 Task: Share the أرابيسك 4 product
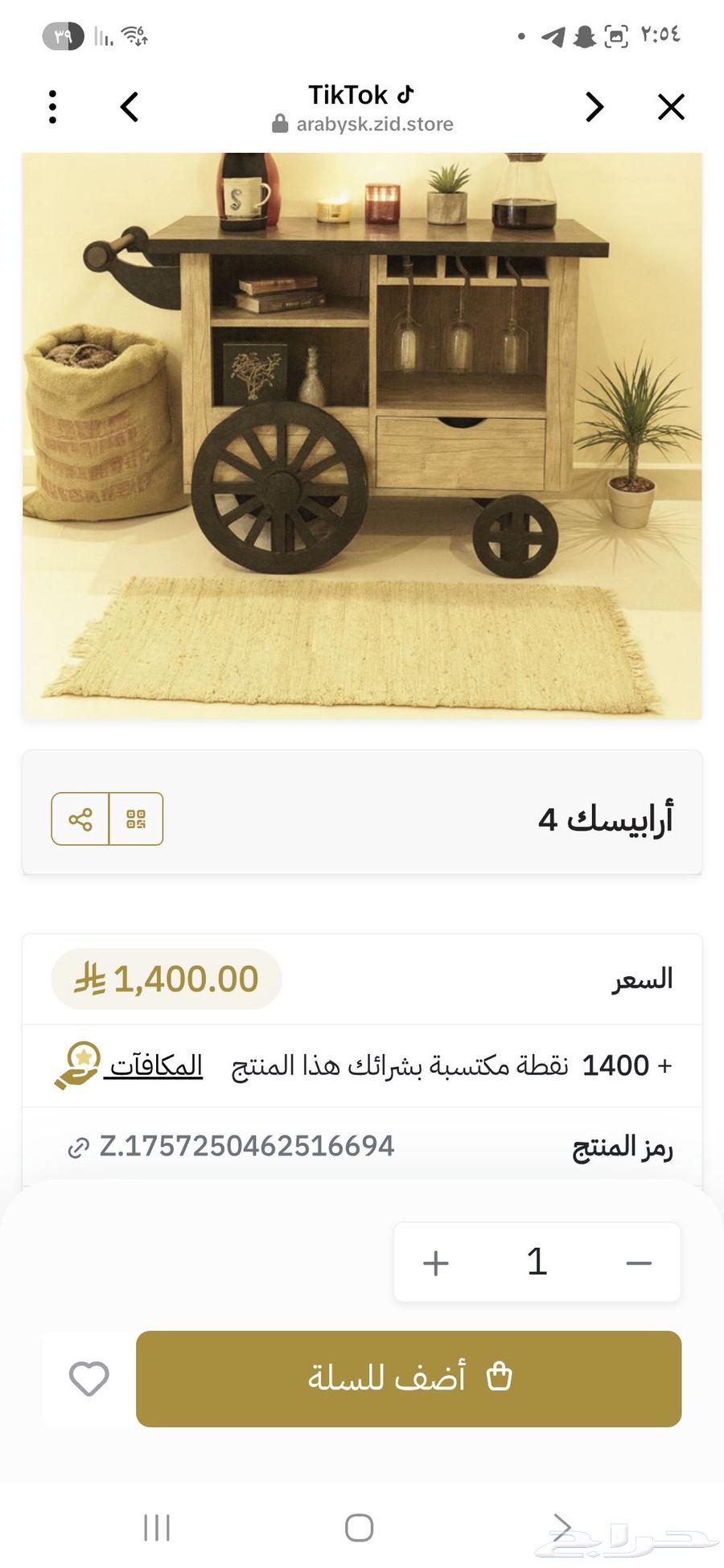80,819
